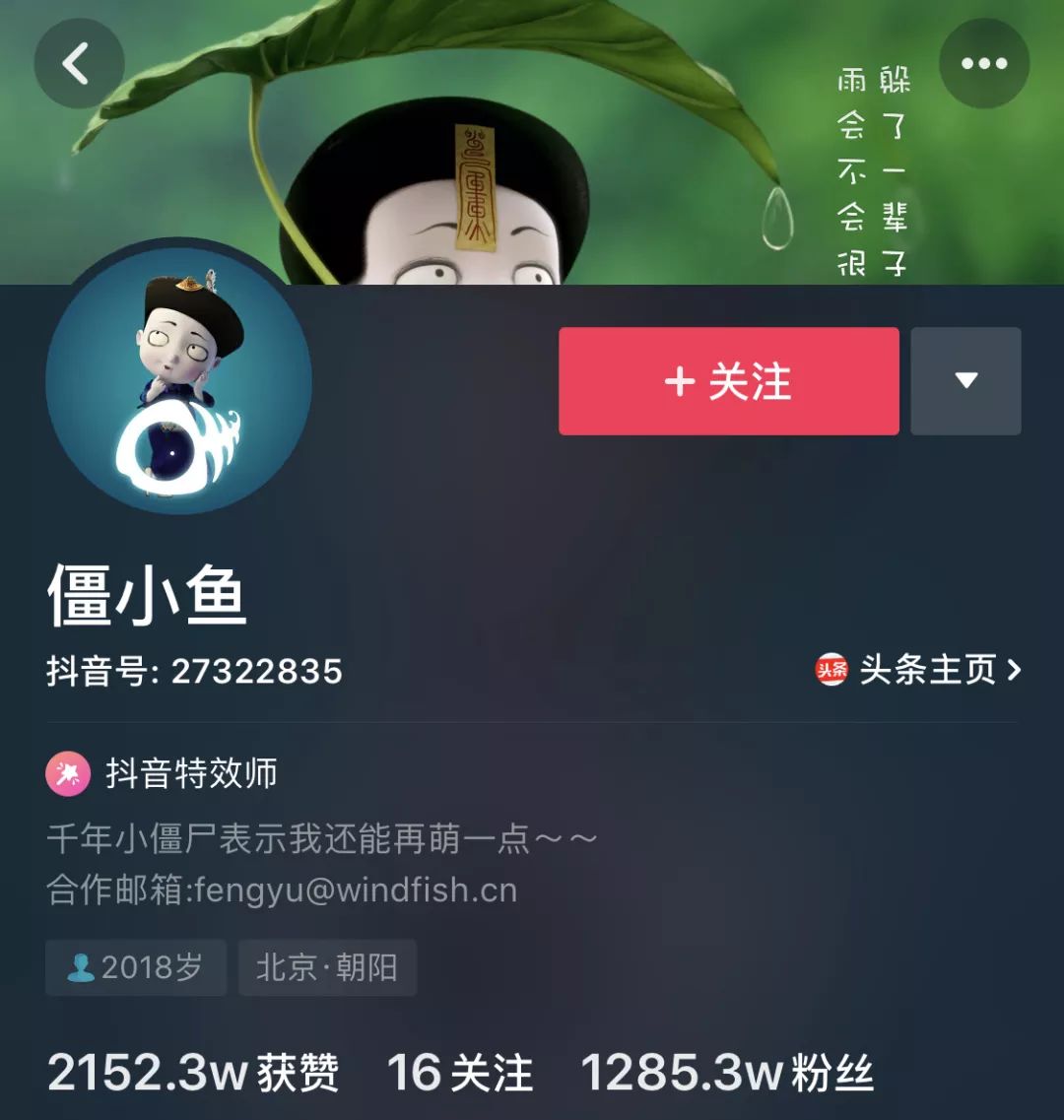Open the 抖音特效师 badge
This screenshot has width=1064, height=1120.
click(163, 774)
